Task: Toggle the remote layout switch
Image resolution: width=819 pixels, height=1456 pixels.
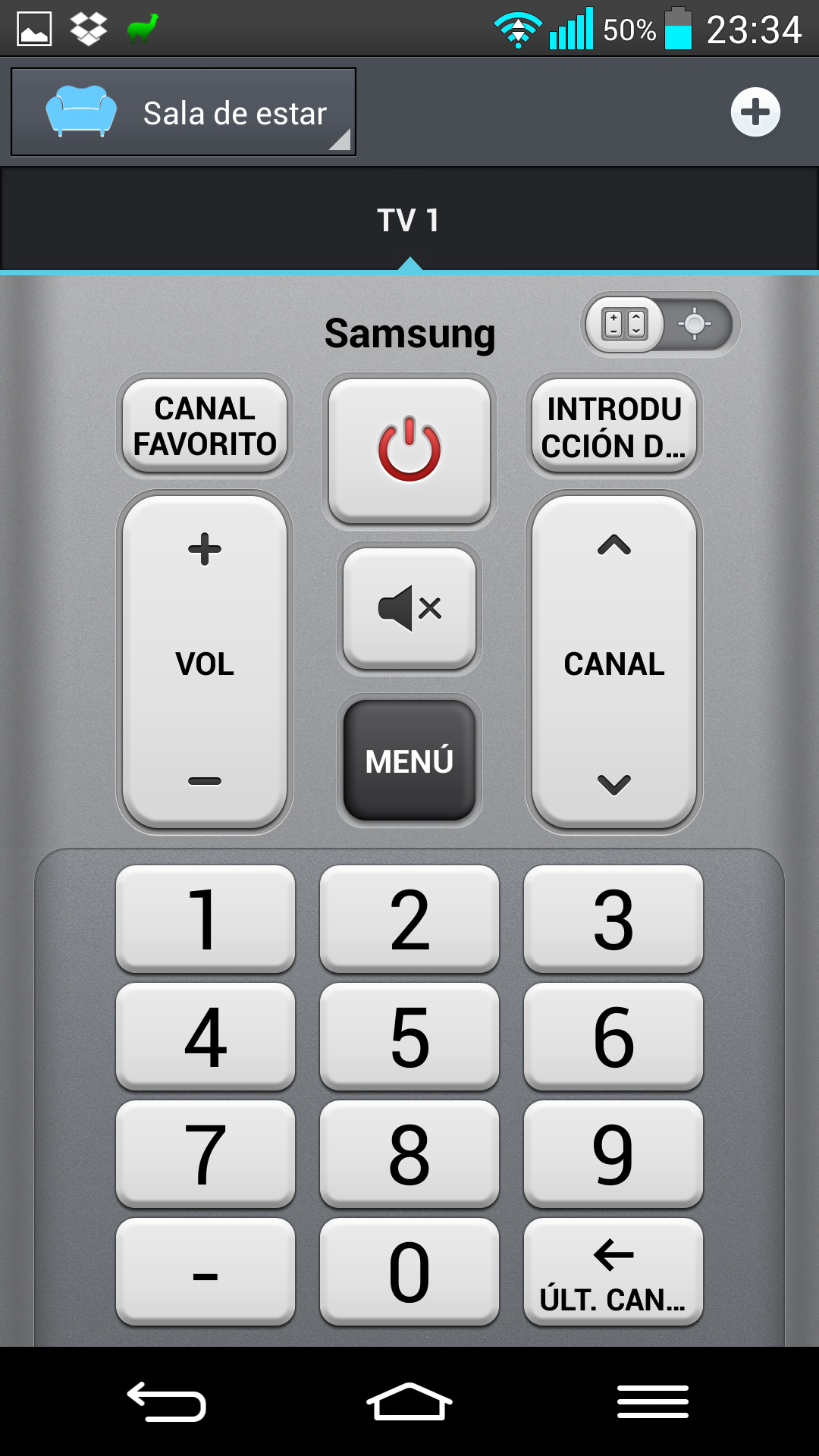Action: [660, 325]
